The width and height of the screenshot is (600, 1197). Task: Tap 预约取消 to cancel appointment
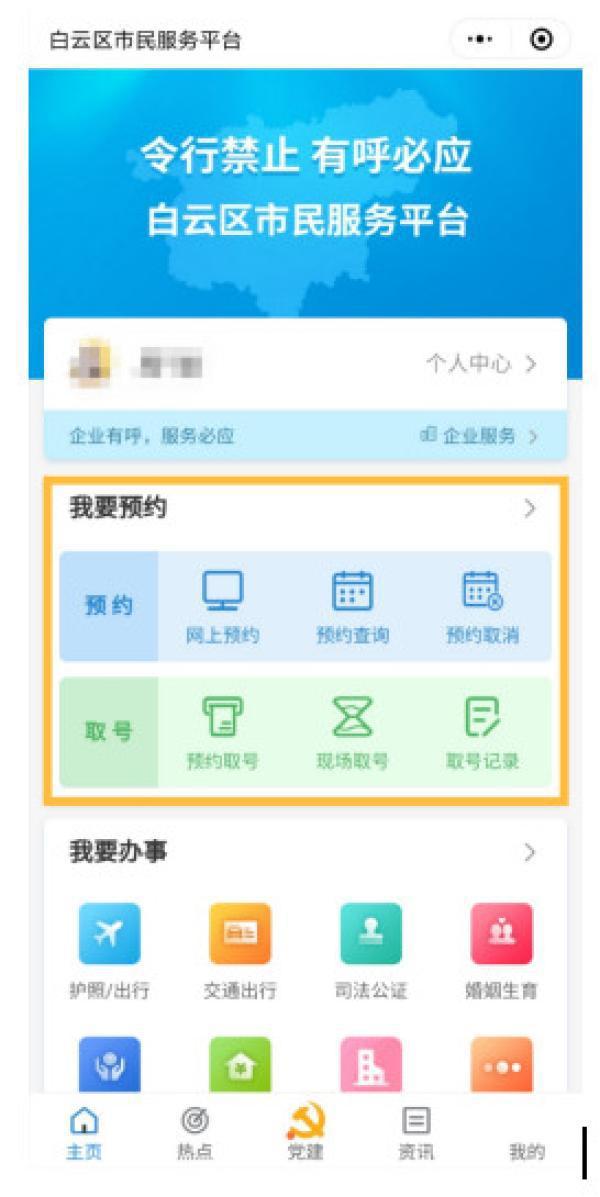point(483,607)
